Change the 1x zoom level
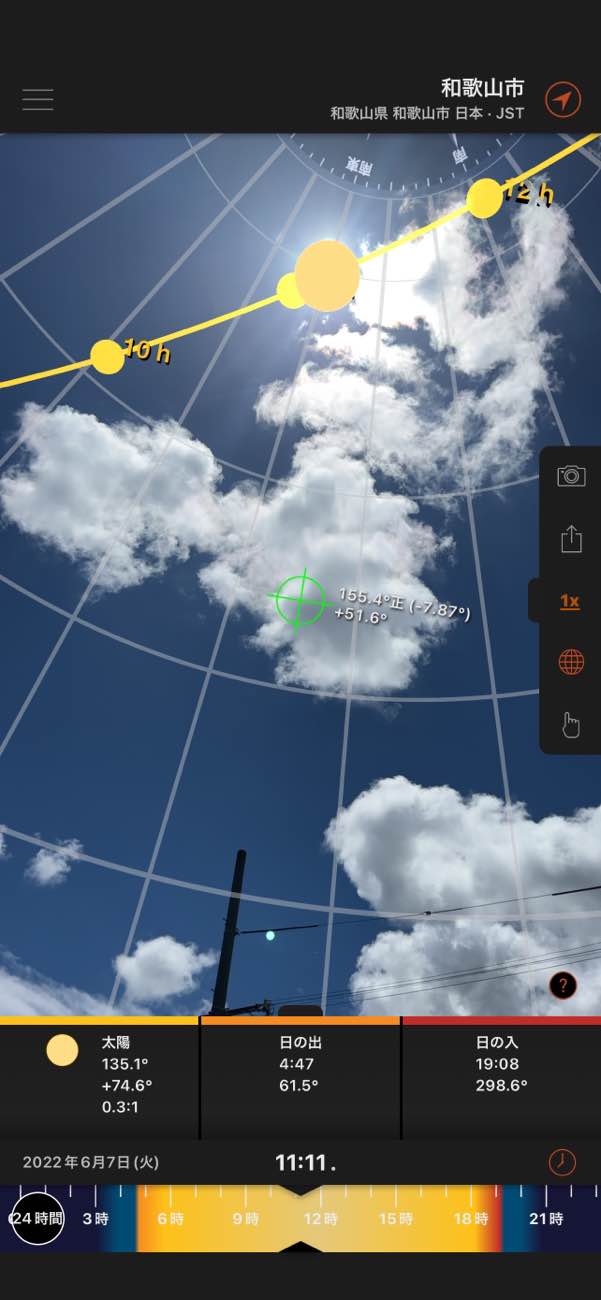 [570, 601]
